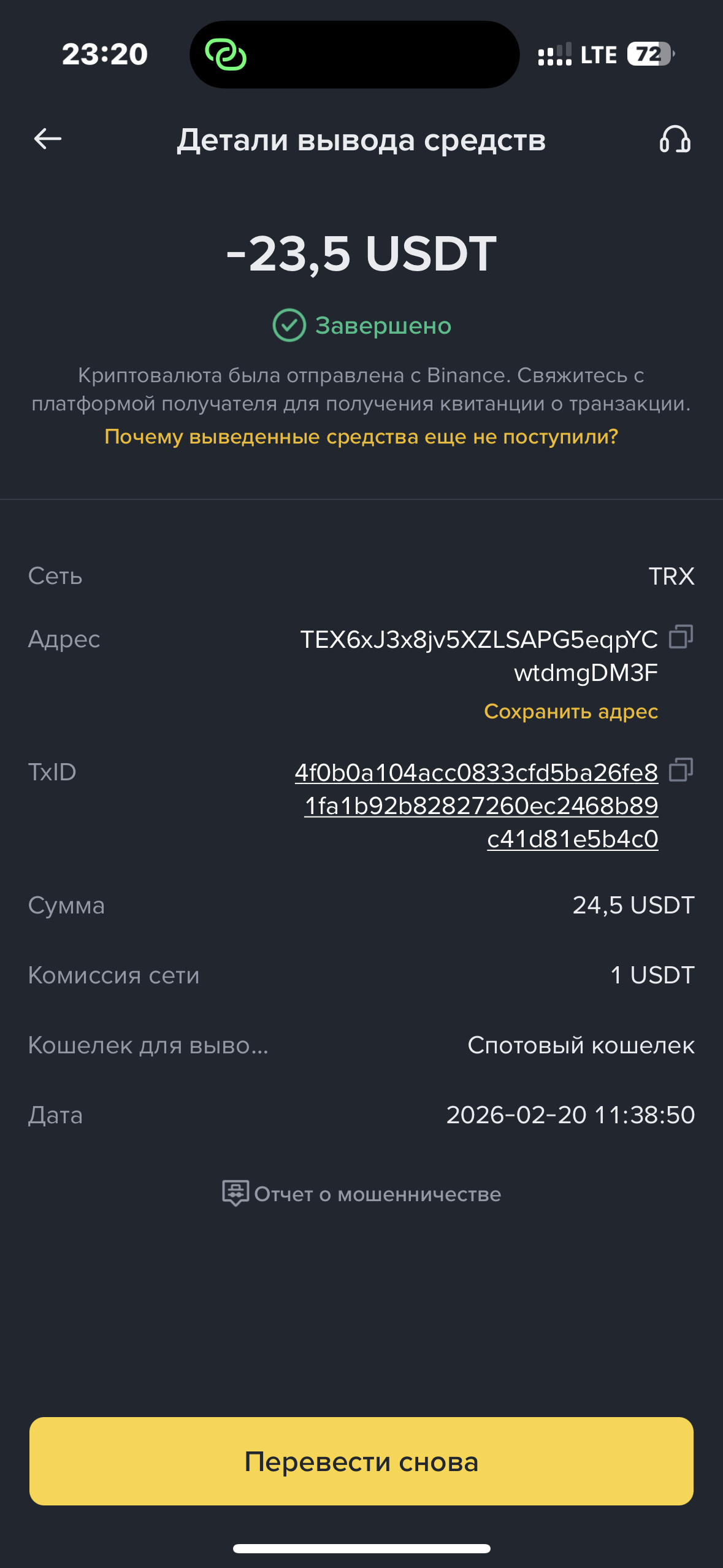The image size is (723, 1568).
Task: Open customer support headset icon
Action: pyautogui.click(x=675, y=139)
